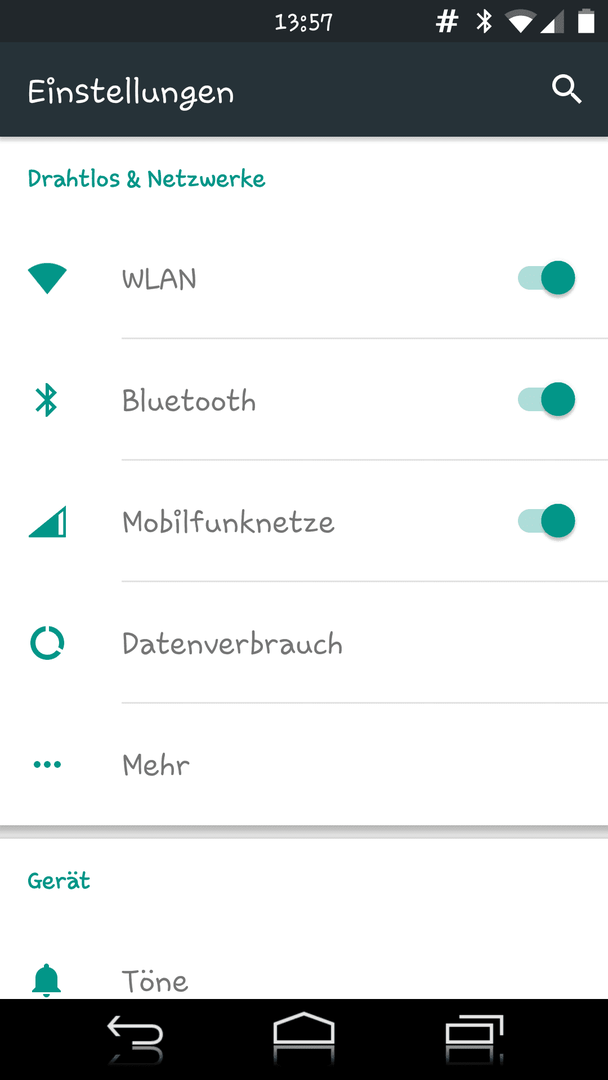Disable the Bluetooth switch

pos(547,400)
